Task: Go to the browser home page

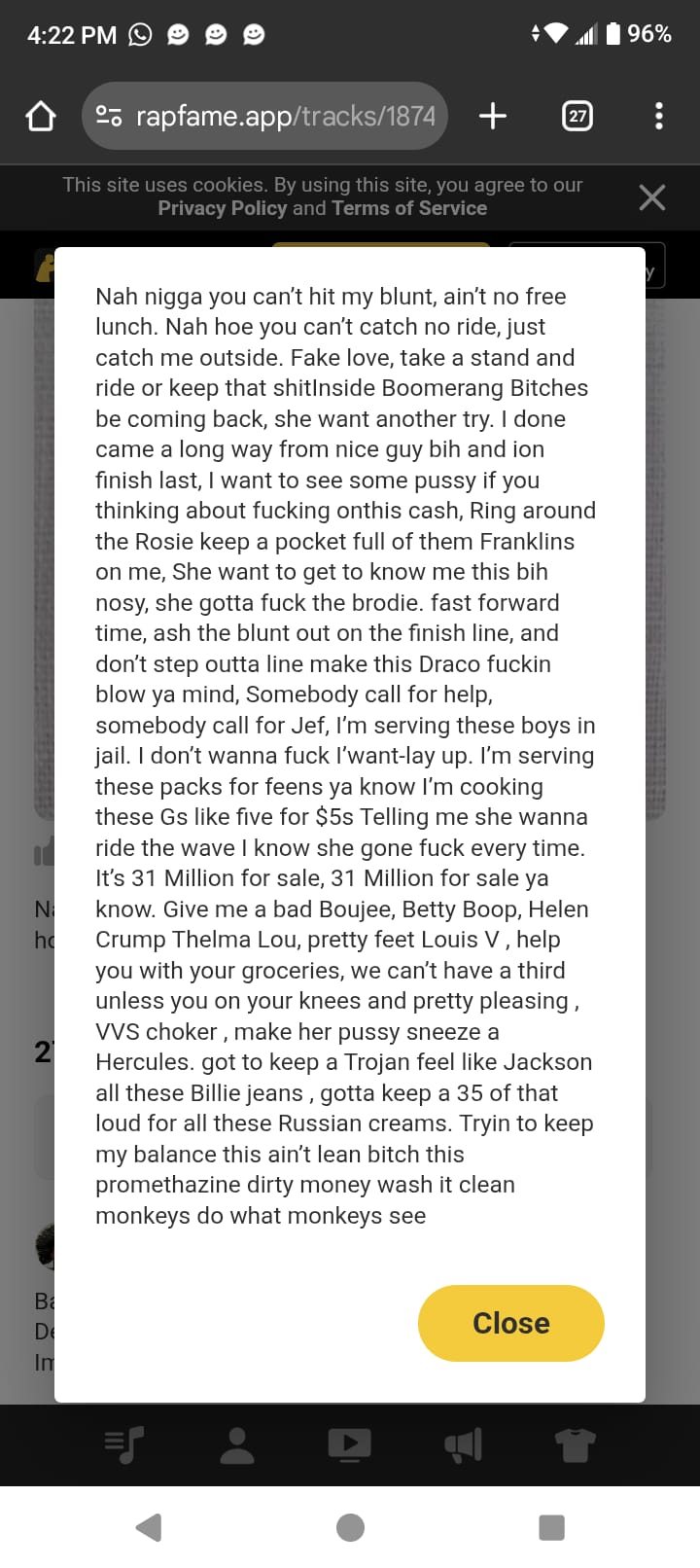Action: pyautogui.click(x=41, y=117)
